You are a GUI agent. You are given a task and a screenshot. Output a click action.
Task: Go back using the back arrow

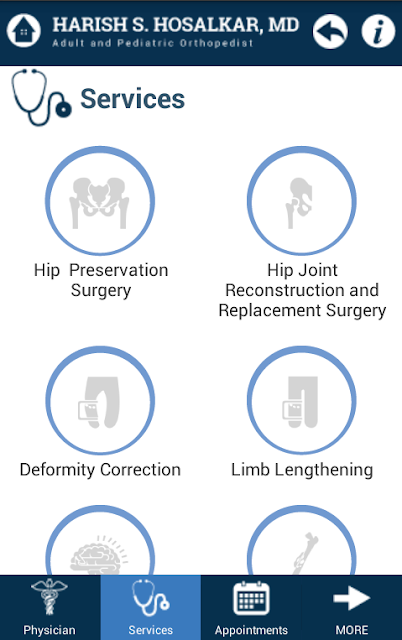[x=330, y=31]
